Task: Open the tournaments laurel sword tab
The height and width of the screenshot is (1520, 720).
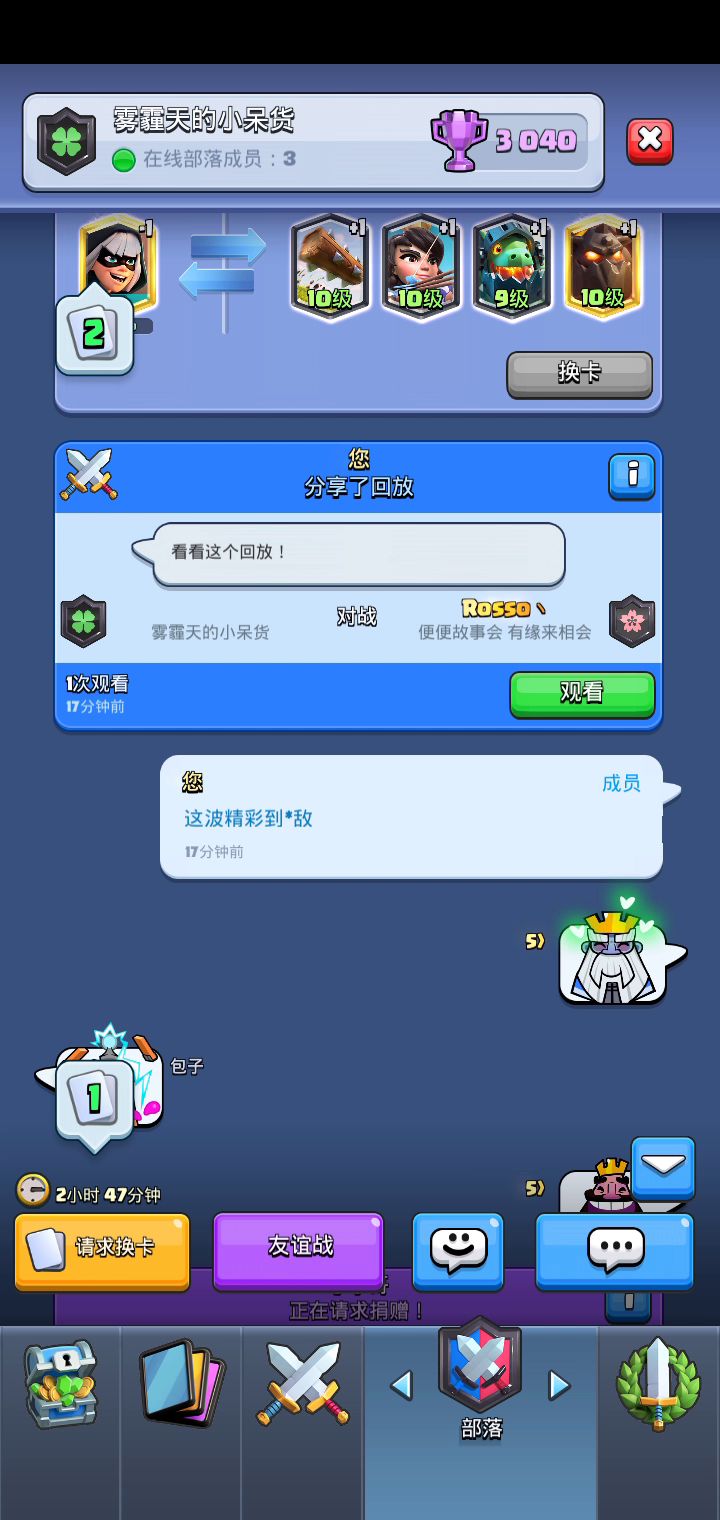Action: [x=657, y=1385]
